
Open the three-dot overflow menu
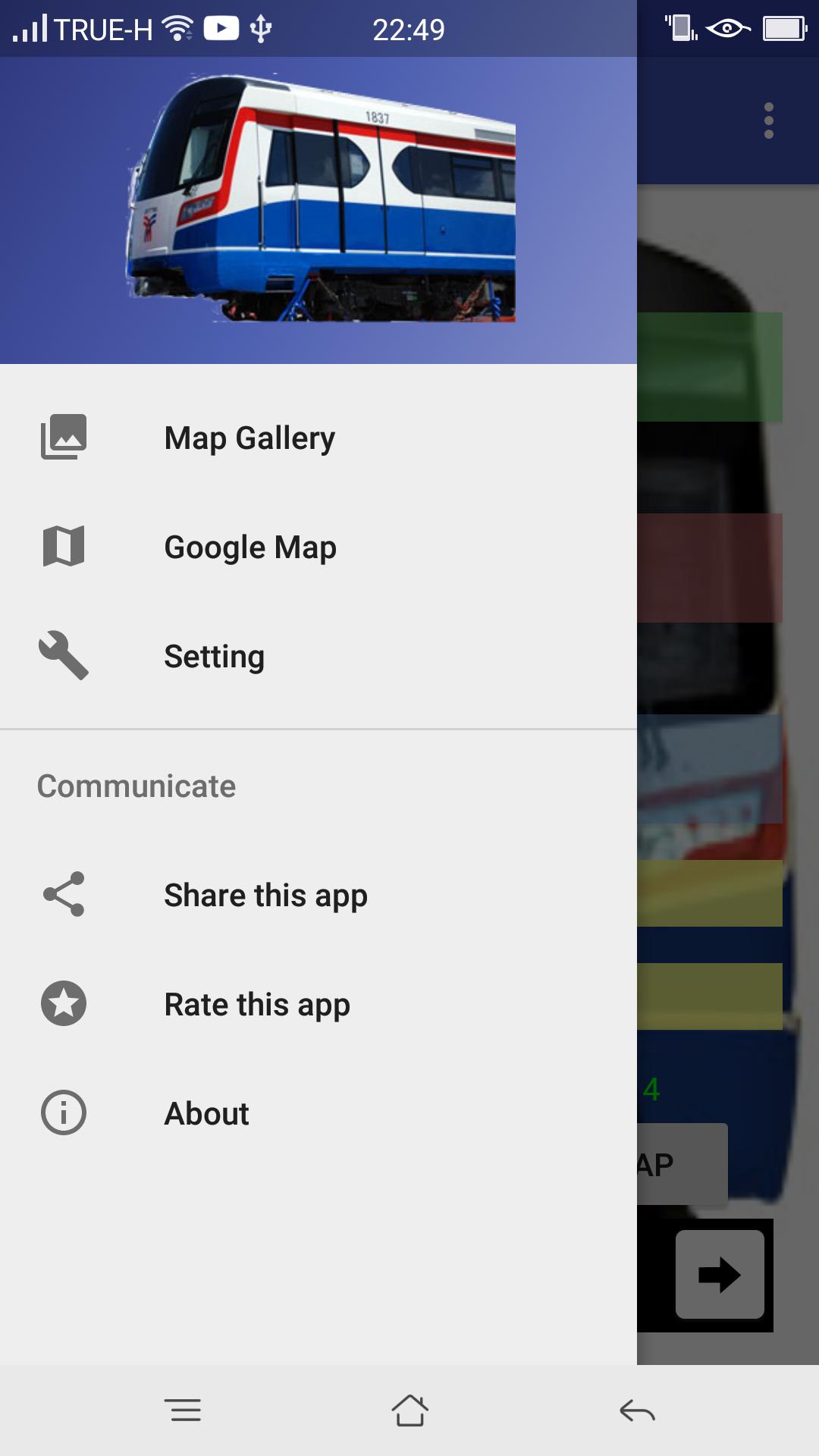(x=768, y=121)
